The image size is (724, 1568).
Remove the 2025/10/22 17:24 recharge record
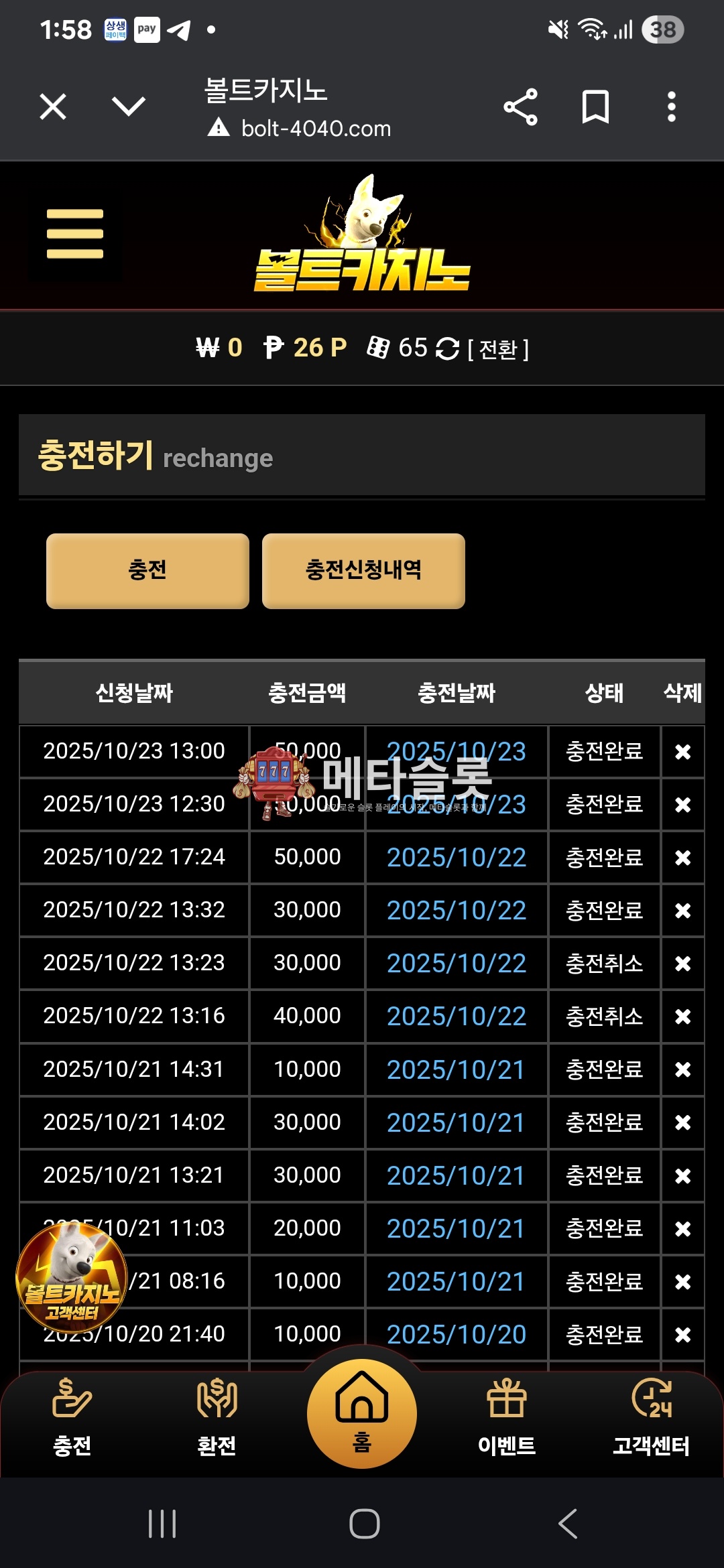(682, 858)
